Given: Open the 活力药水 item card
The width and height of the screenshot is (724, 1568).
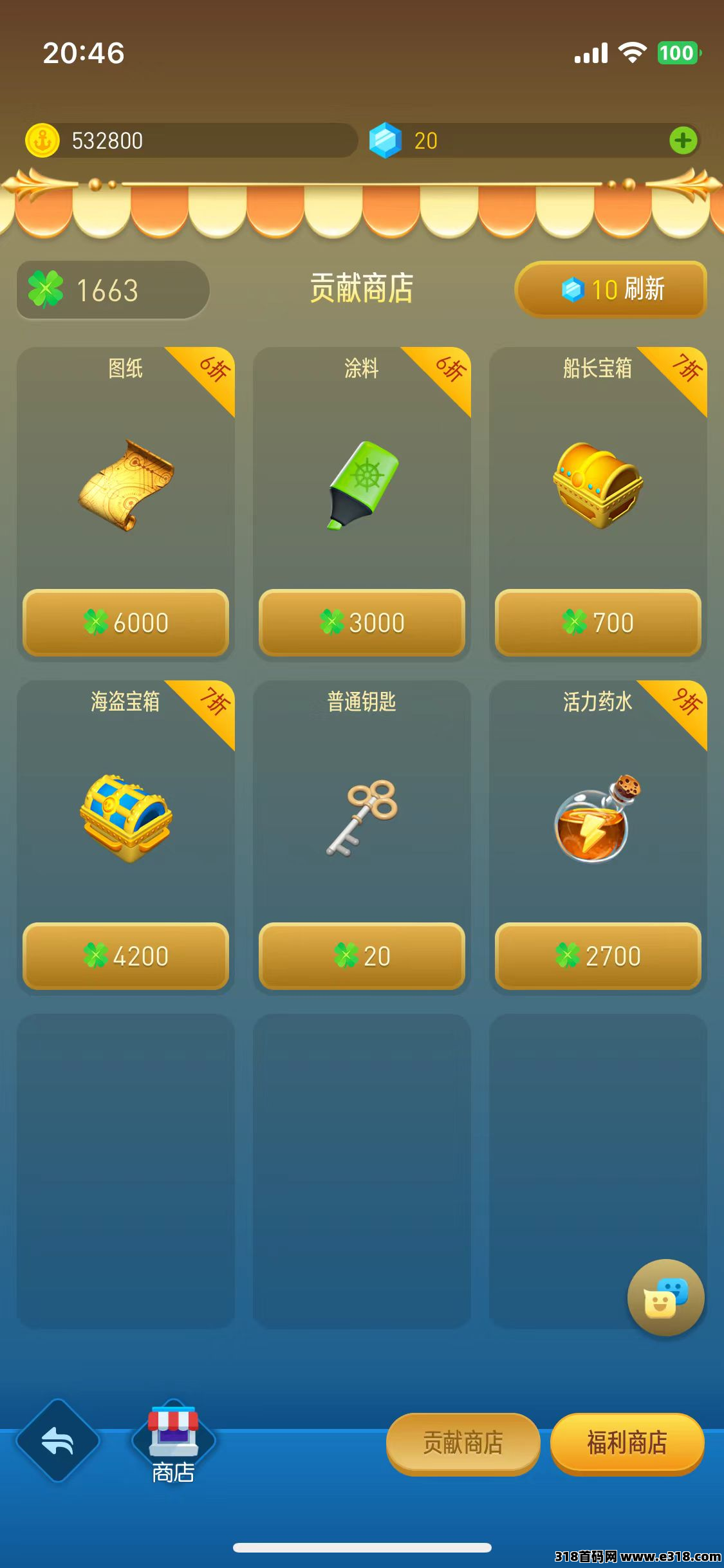Looking at the screenshot, I should pos(598,819).
